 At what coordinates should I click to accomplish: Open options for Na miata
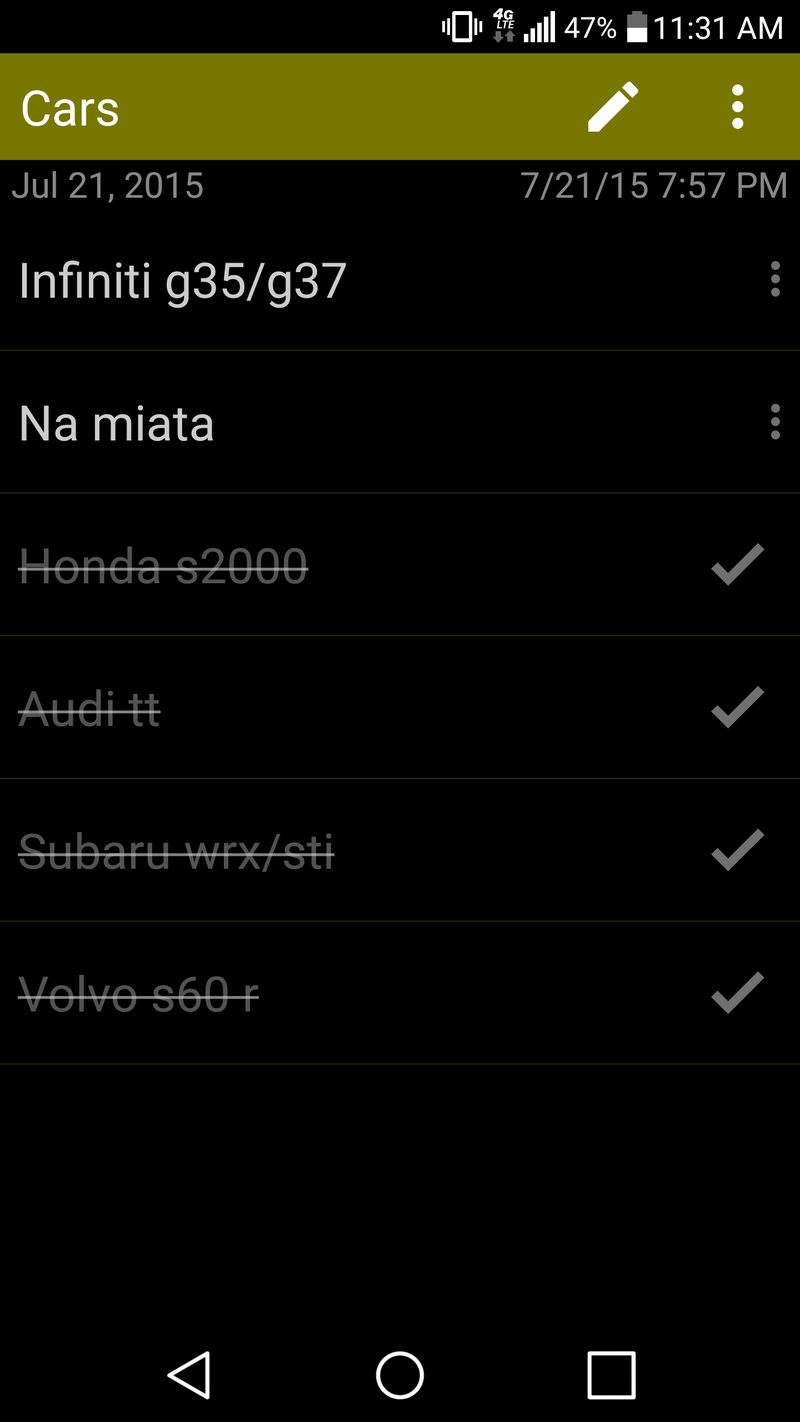coord(775,422)
